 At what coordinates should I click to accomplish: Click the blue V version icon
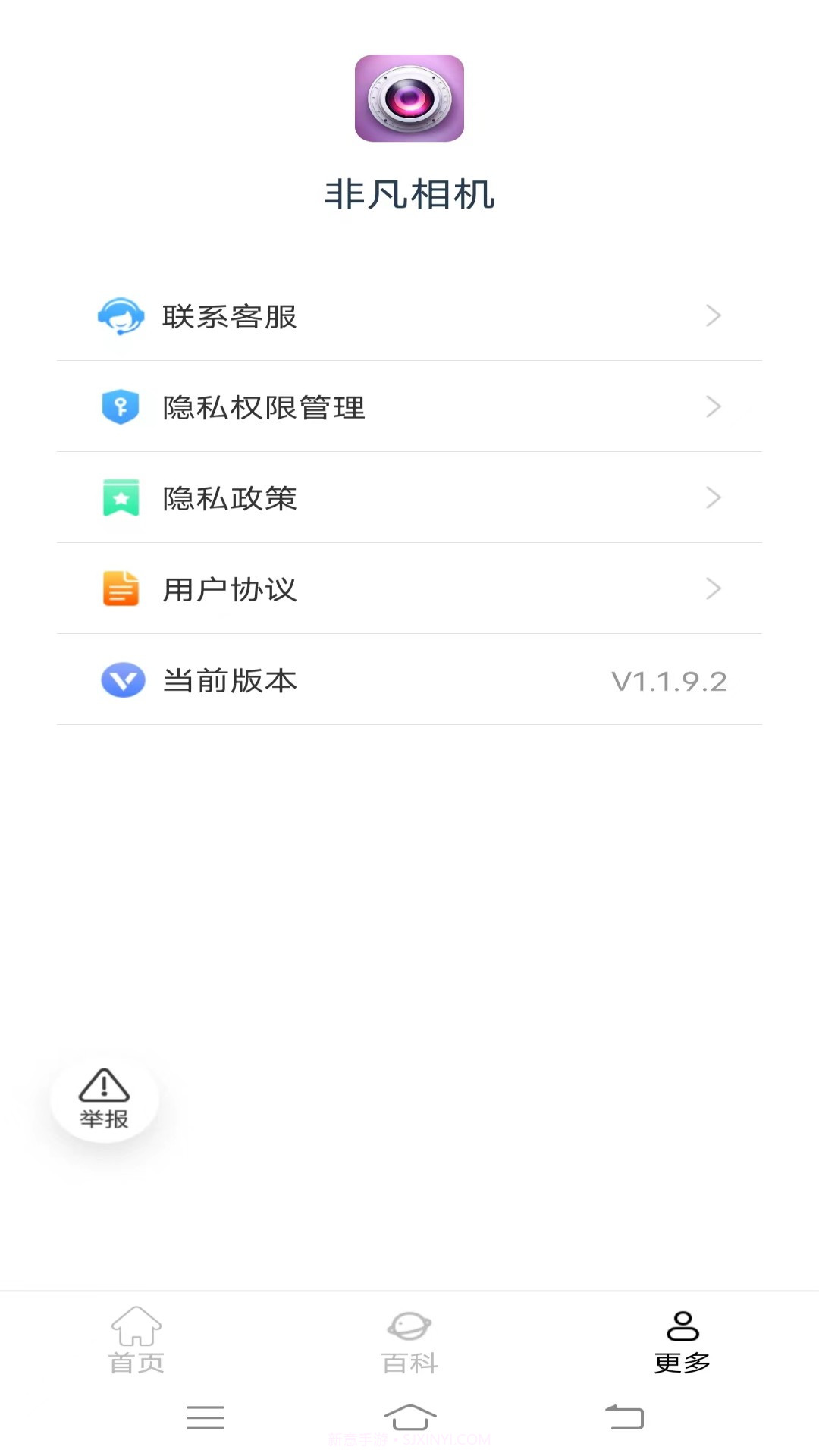click(121, 680)
